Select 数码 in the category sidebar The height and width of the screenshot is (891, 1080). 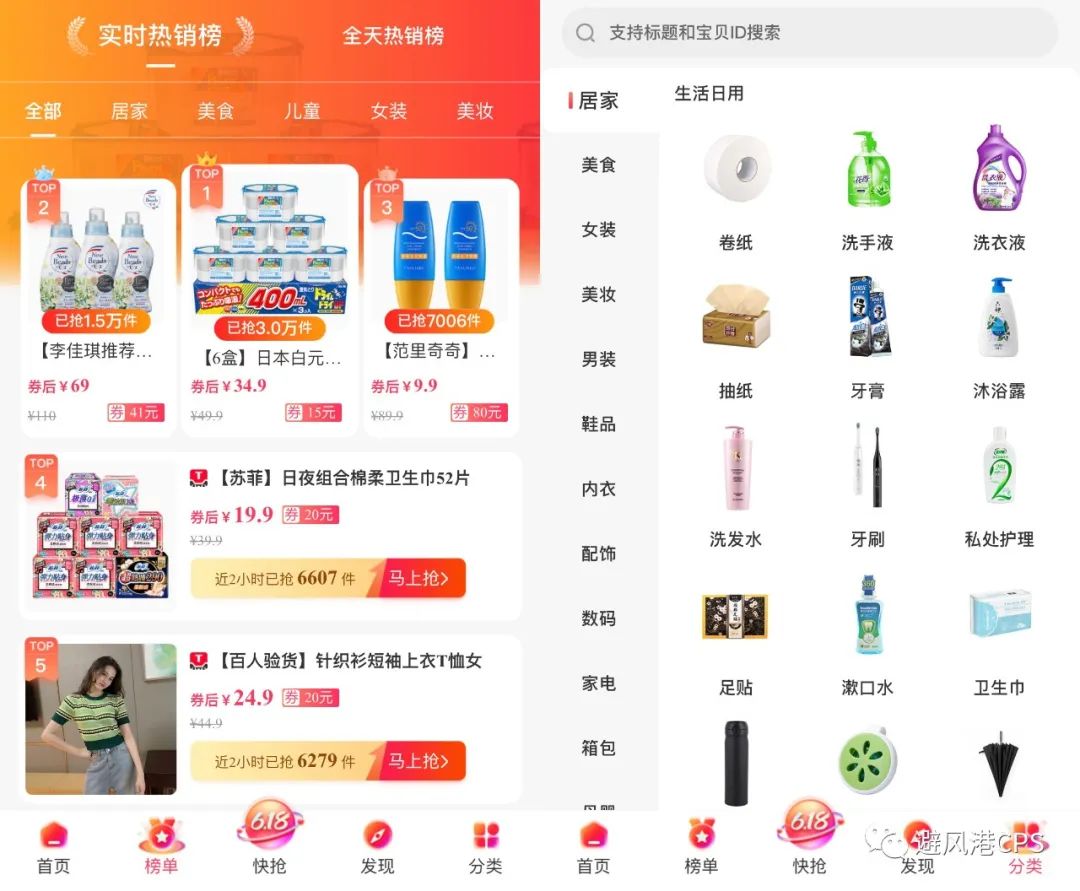coord(598,618)
